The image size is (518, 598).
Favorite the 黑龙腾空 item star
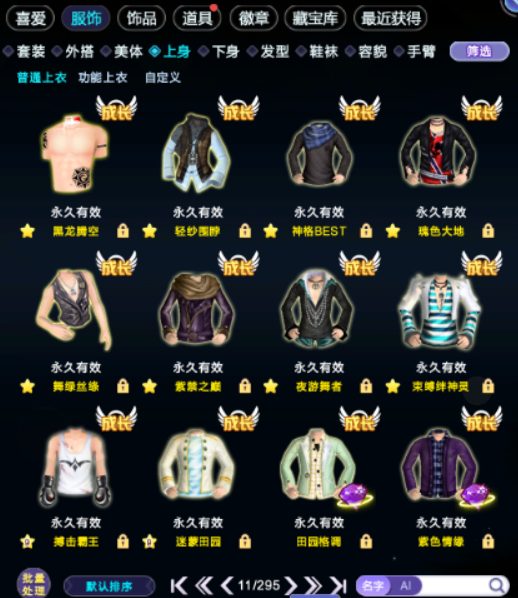click(x=27, y=231)
